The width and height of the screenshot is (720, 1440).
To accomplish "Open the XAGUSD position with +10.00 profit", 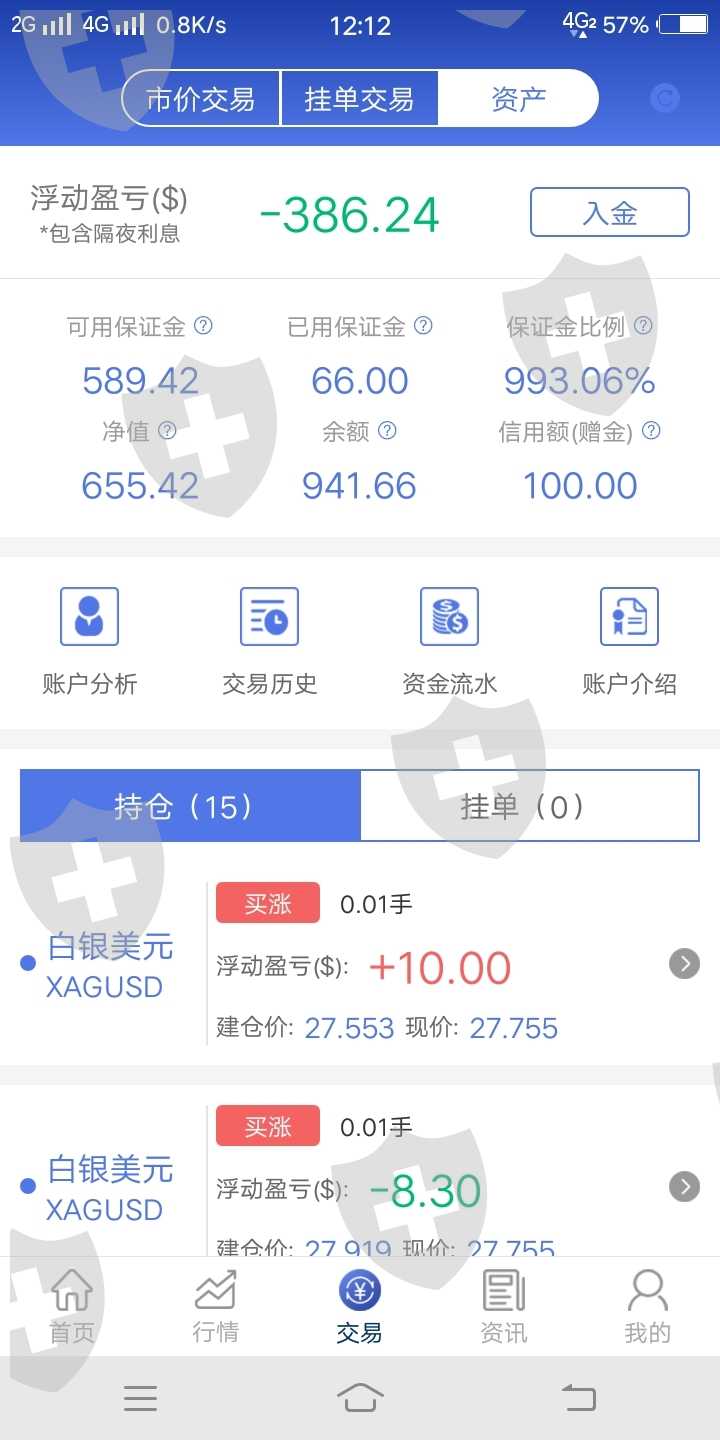I will [x=360, y=964].
